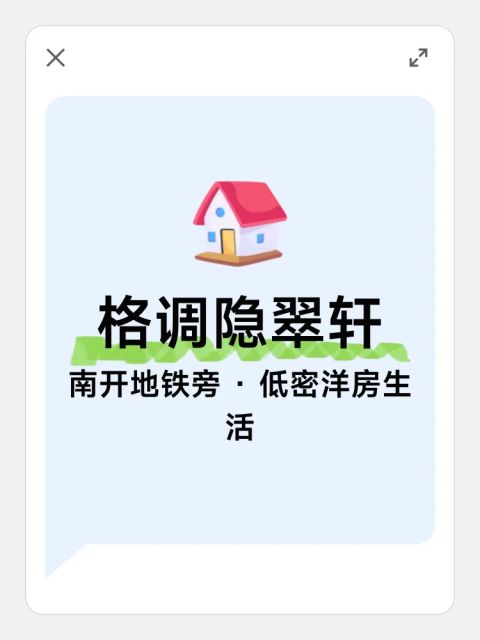The width and height of the screenshot is (480, 640).
Task: Expand the card to full screen
Action: [418, 58]
